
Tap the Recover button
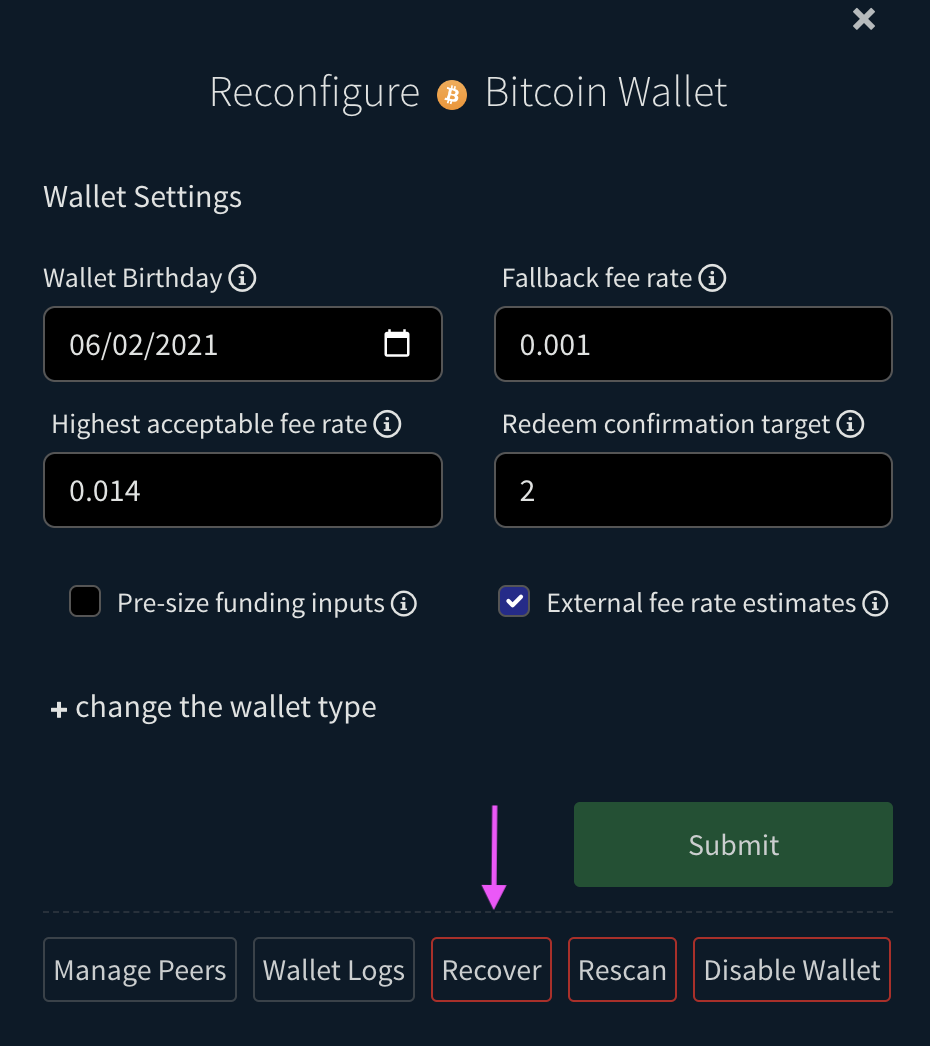point(491,970)
